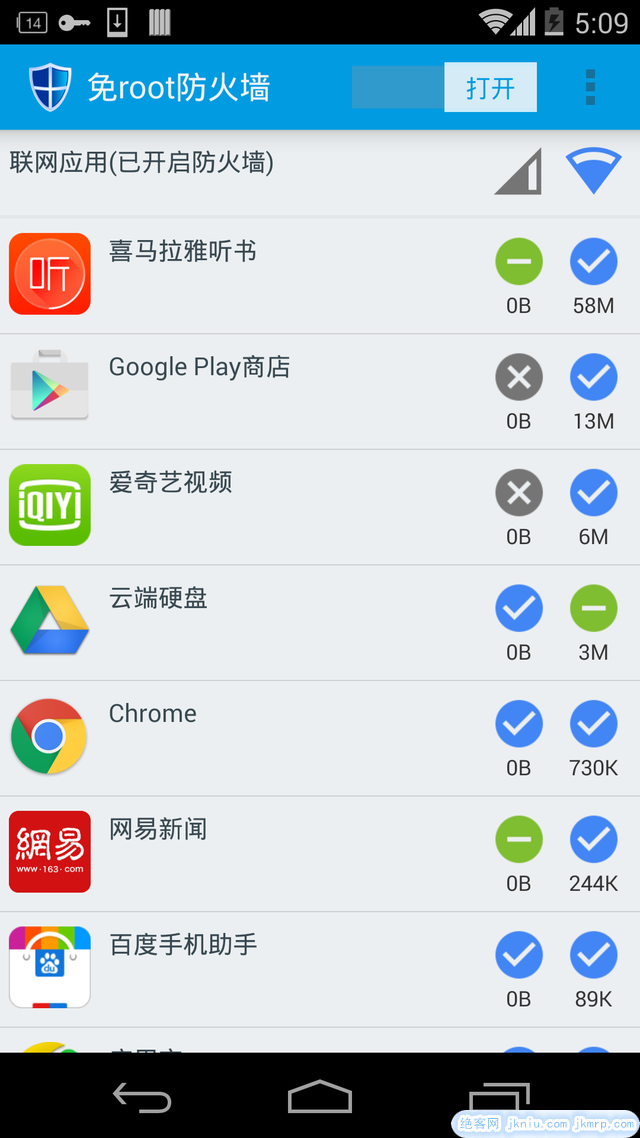Viewport: 640px width, 1138px height.
Task: Toggle mobile data for 云端硬盘
Action: pos(519,608)
